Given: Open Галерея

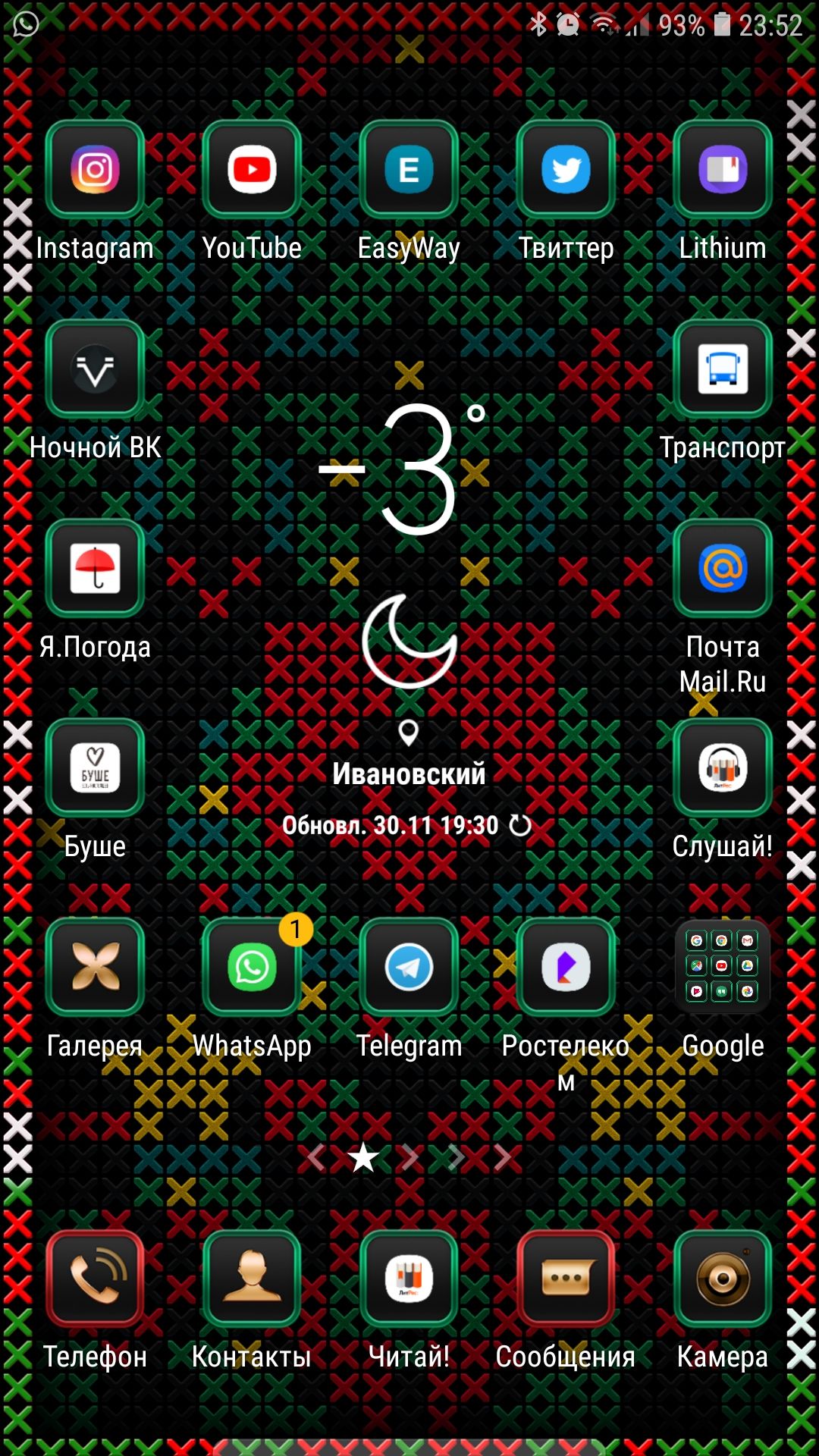Looking at the screenshot, I should 95,968.
